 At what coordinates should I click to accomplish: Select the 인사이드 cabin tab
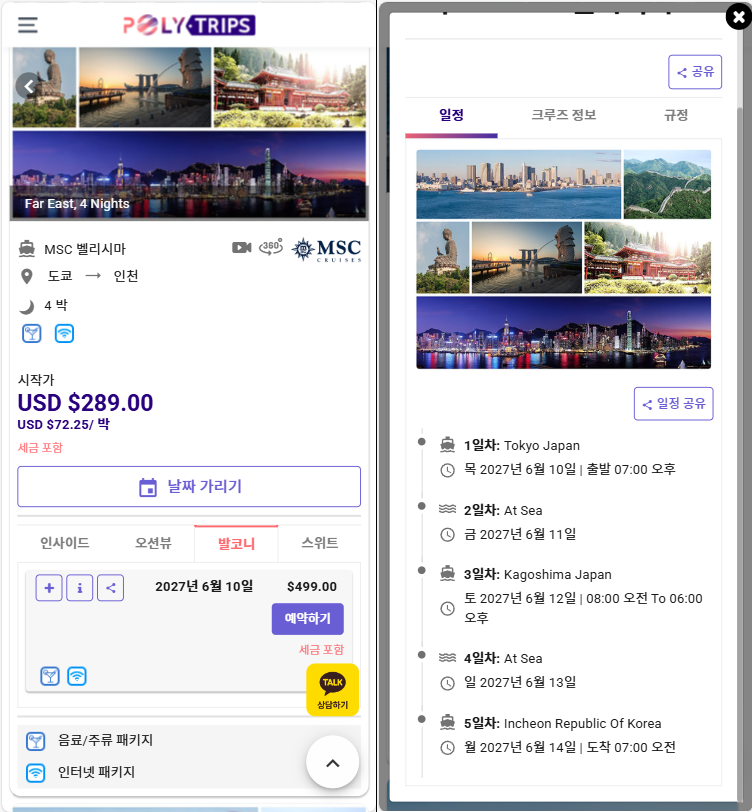click(65, 543)
